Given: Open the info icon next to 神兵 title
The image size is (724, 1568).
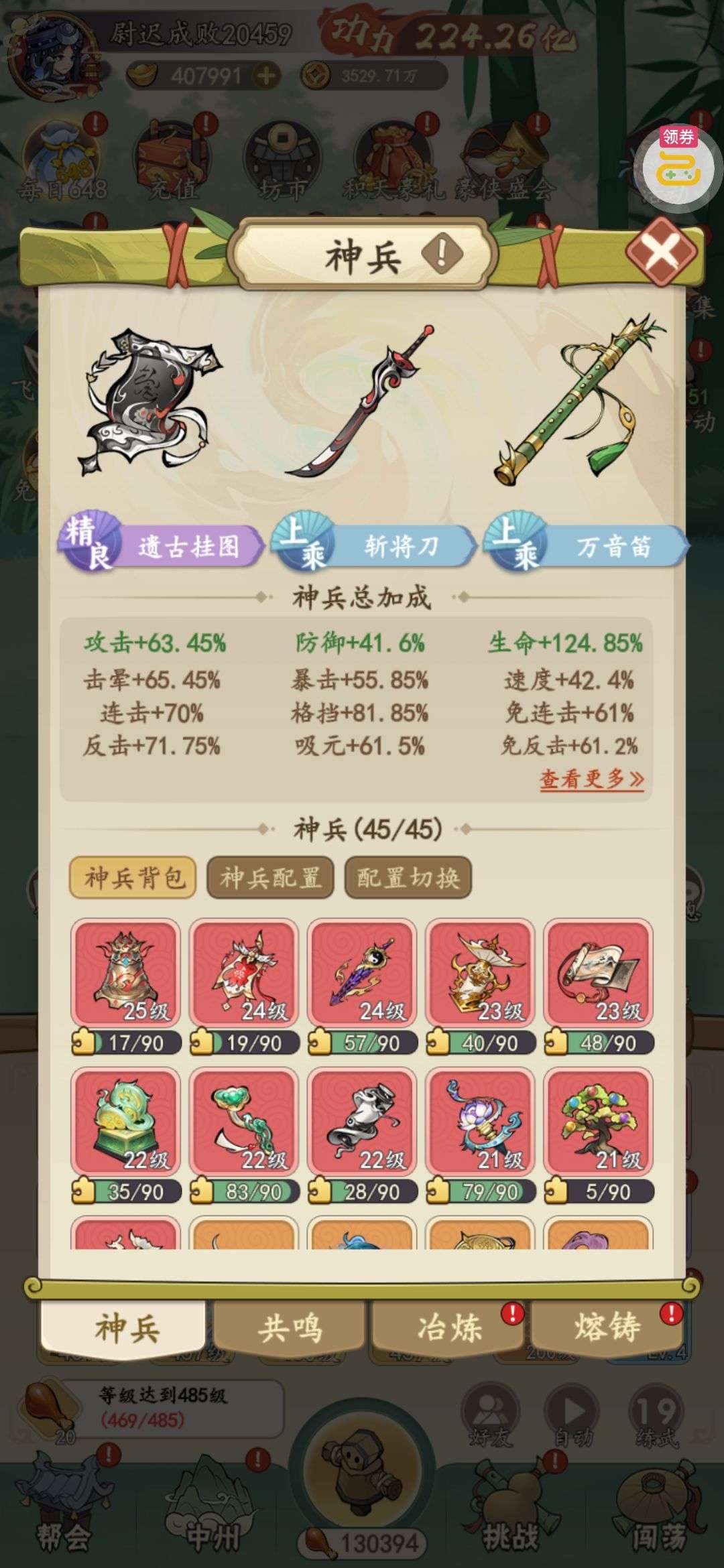Looking at the screenshot, I should point(442,253).
